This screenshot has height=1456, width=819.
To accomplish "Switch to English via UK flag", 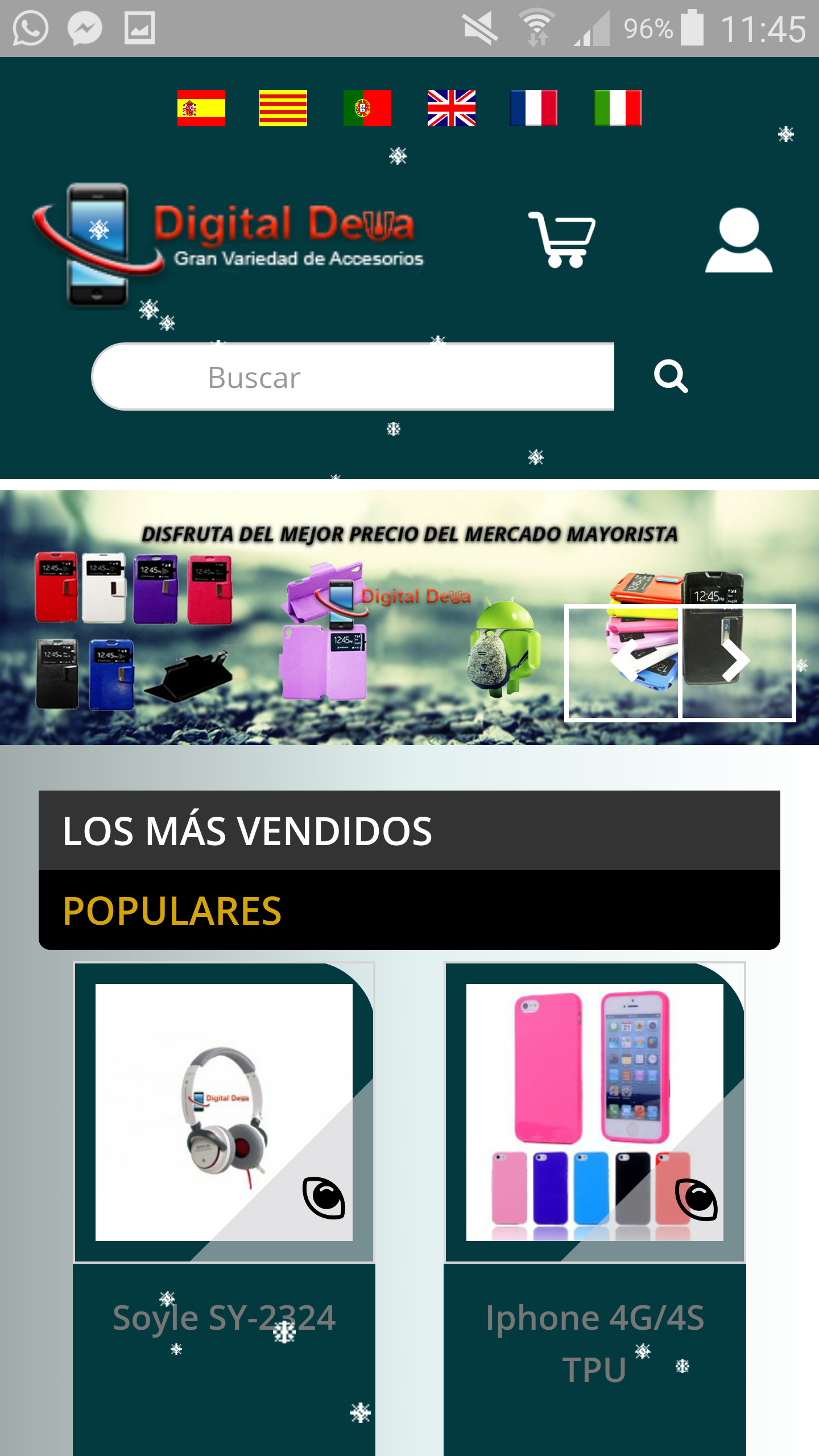I will pyautogui.click(x=452, y=107).
